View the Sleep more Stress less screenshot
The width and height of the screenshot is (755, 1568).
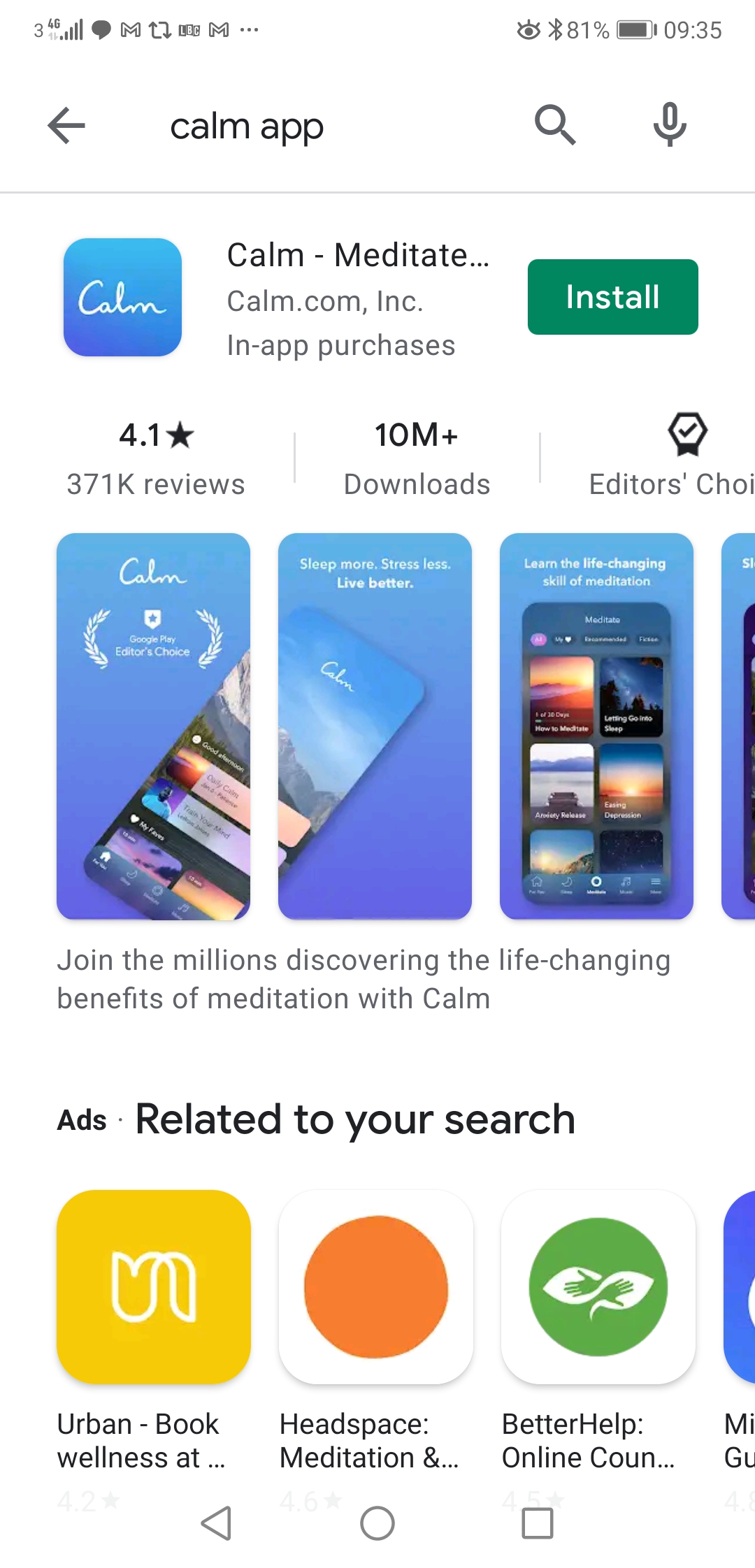pos(375,726)
